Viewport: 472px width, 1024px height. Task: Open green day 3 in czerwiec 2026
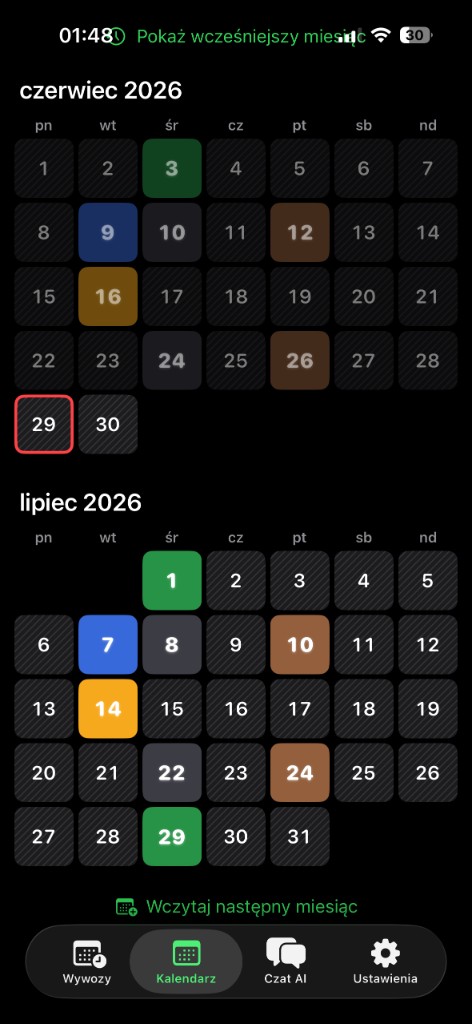172,168
